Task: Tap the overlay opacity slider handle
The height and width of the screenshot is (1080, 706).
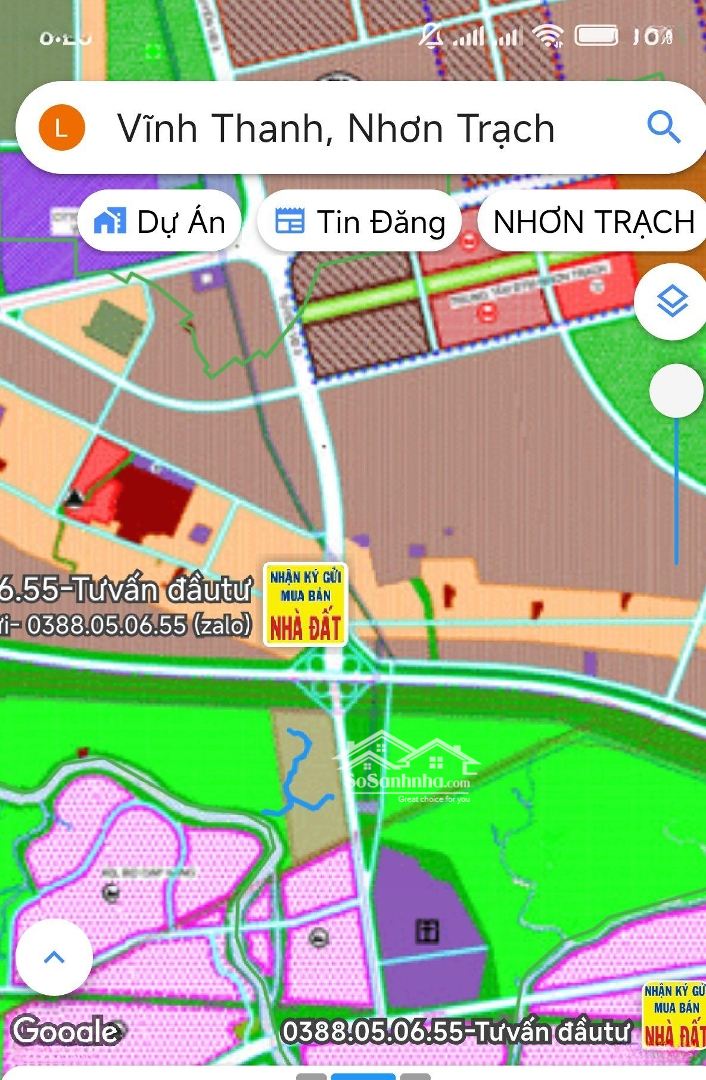Action: pos(676,392)
